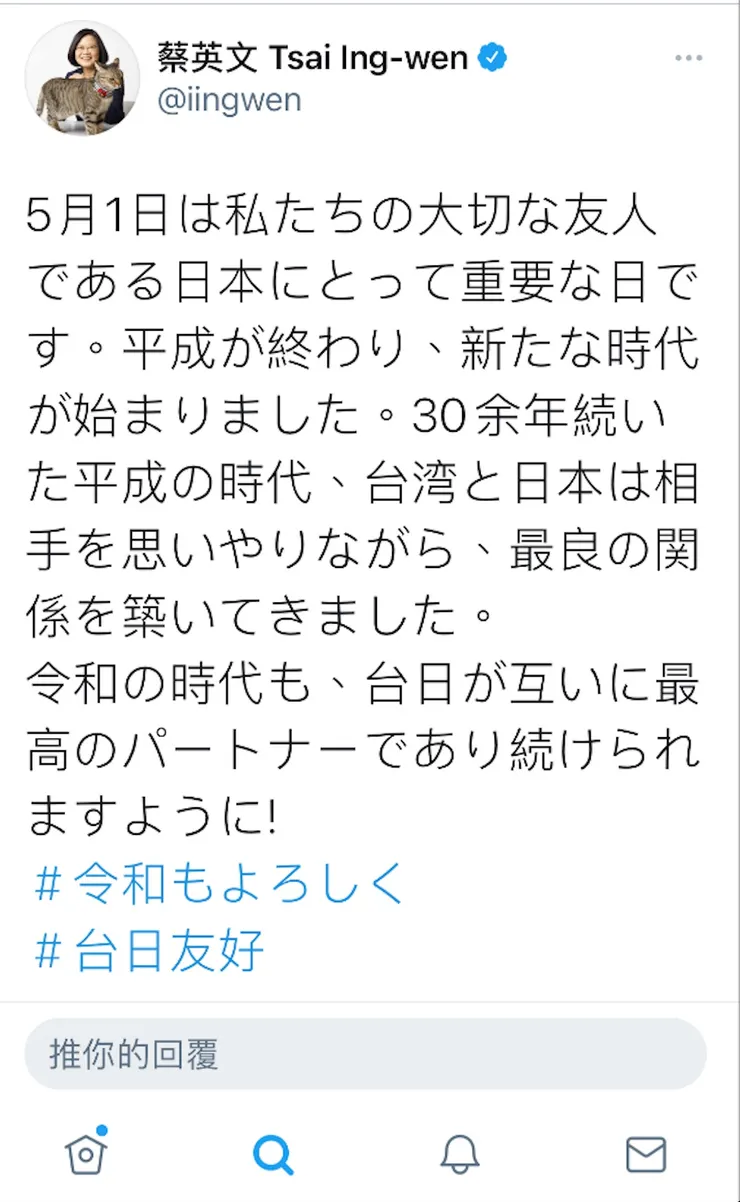Switch to the Search tab

click(273, 1155)
